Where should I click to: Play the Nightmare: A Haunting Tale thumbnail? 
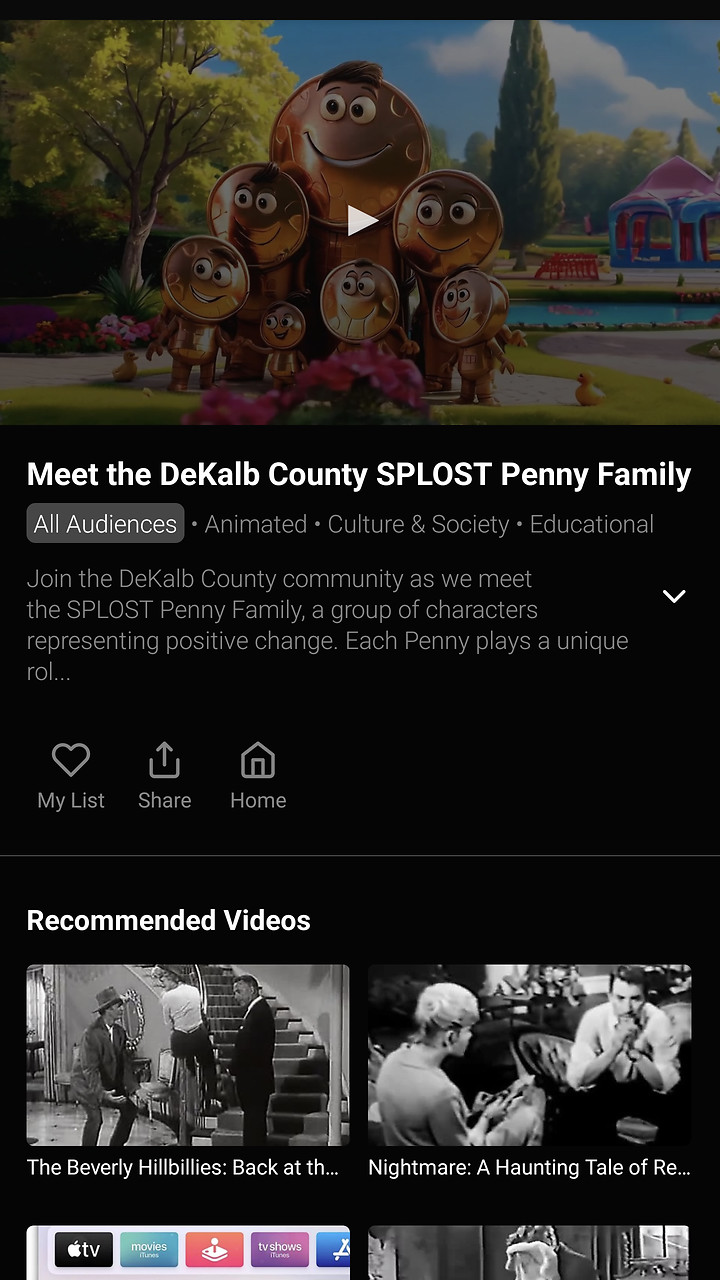[x=529, y=1054]
